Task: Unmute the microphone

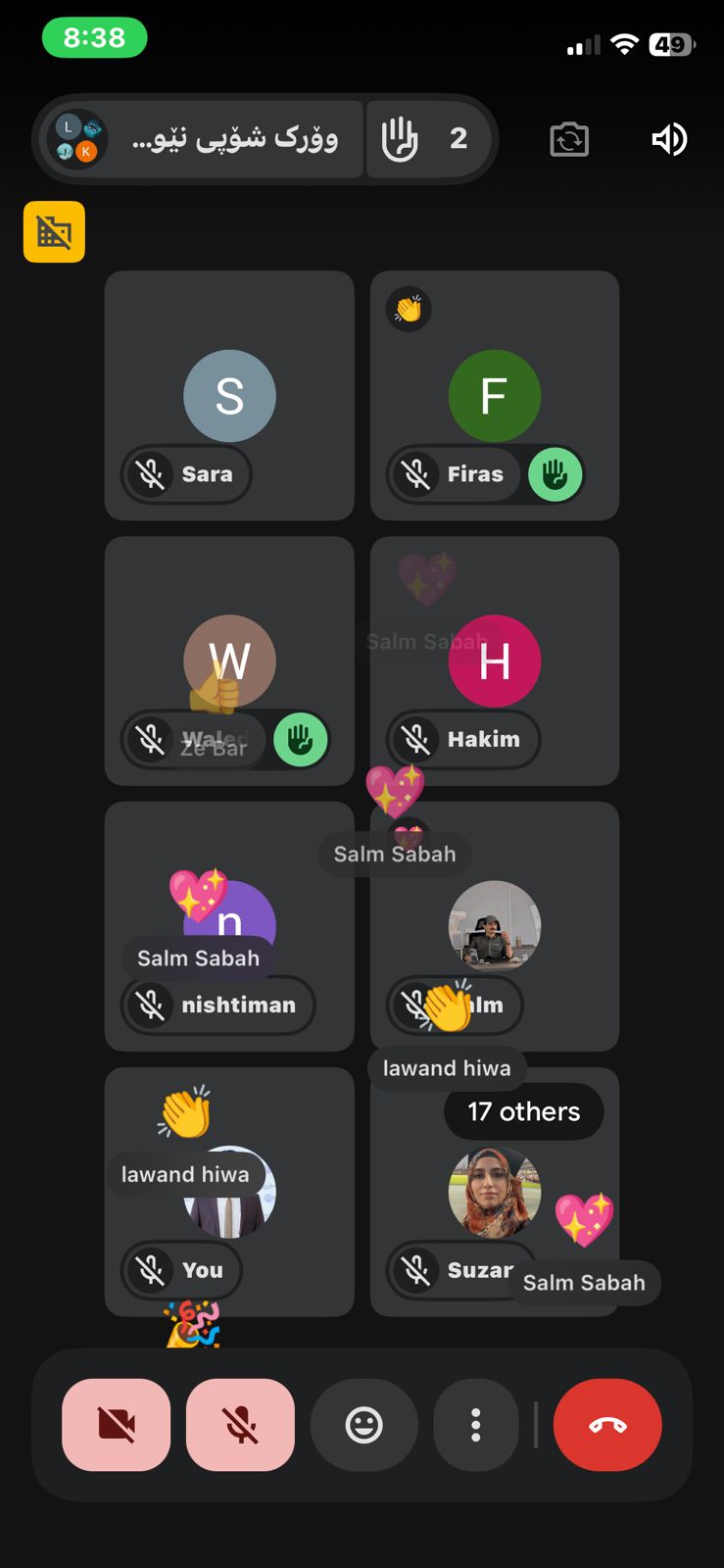Action: 240,1425
